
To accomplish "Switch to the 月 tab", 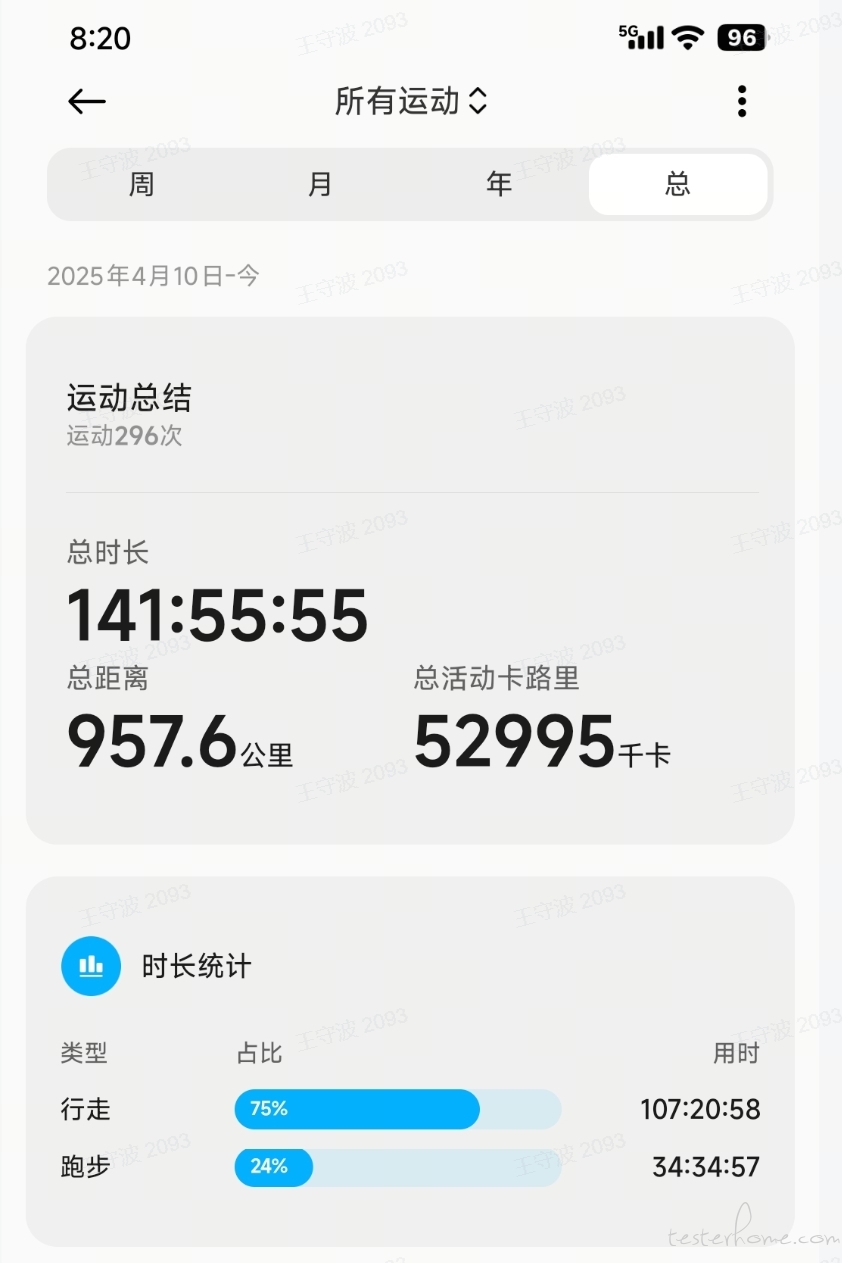I will pyautogui.click(x=320, y=185).
